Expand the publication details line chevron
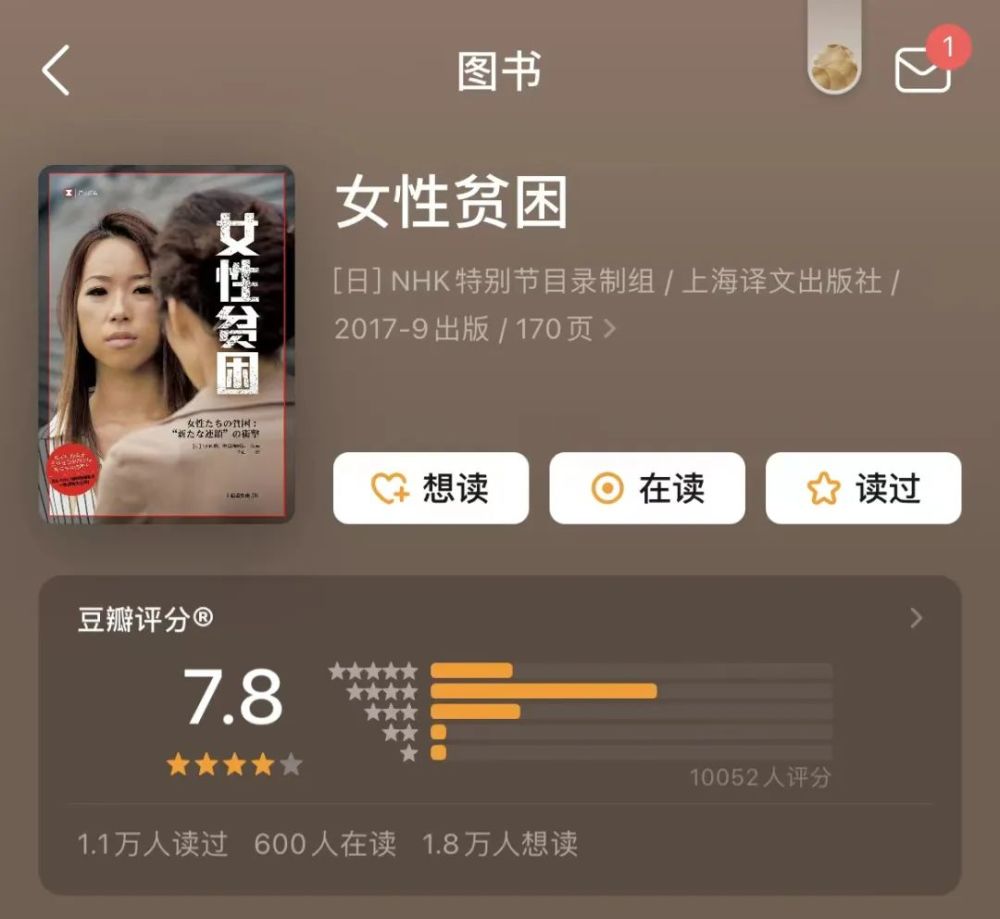Image resolution: width=1000 pixels, height=919 pixels. 610,329
